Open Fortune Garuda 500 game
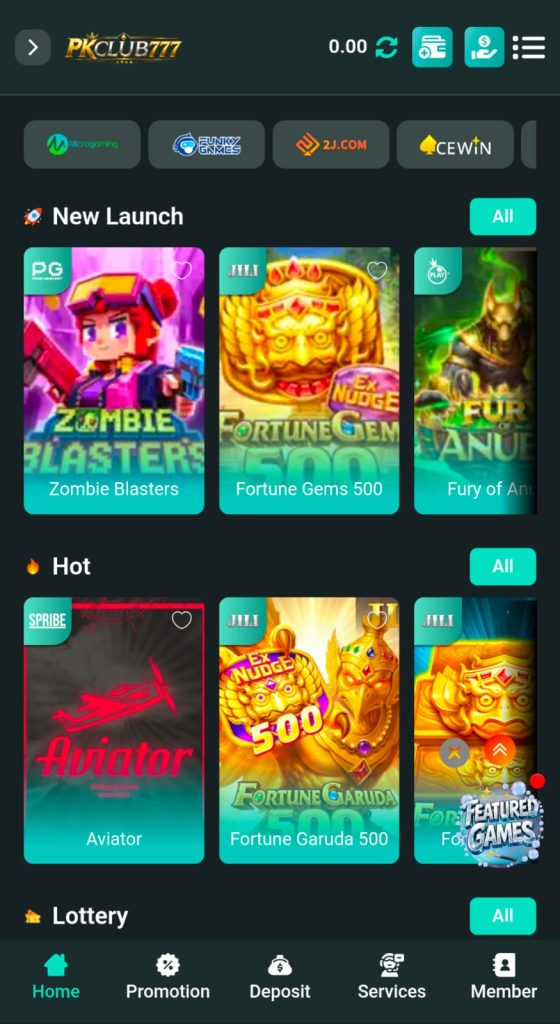Screen dimensions: 560x1024 309,730
